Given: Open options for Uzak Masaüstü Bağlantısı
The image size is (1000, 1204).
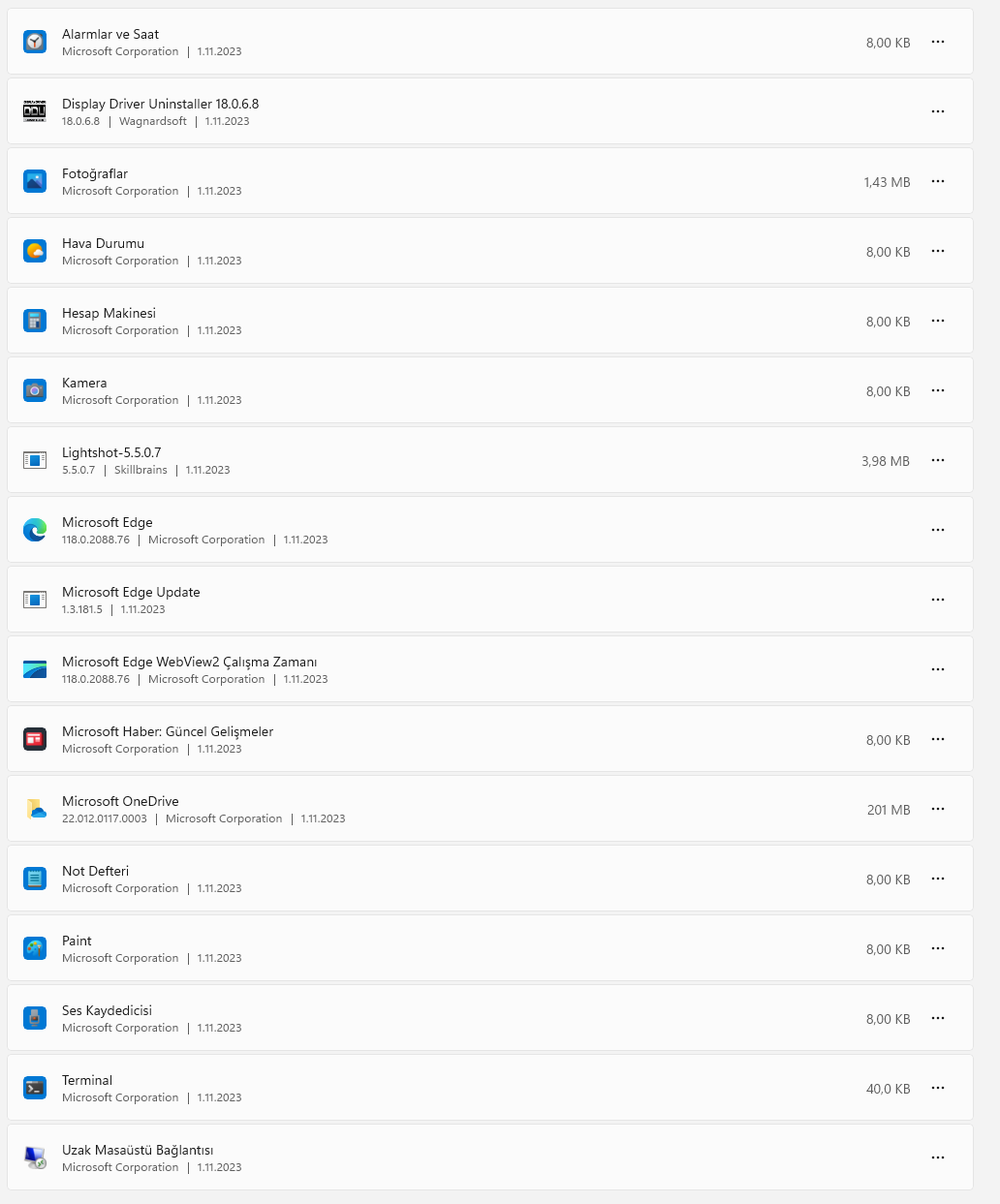Looking at the screenshot, I should (937, 1158).
